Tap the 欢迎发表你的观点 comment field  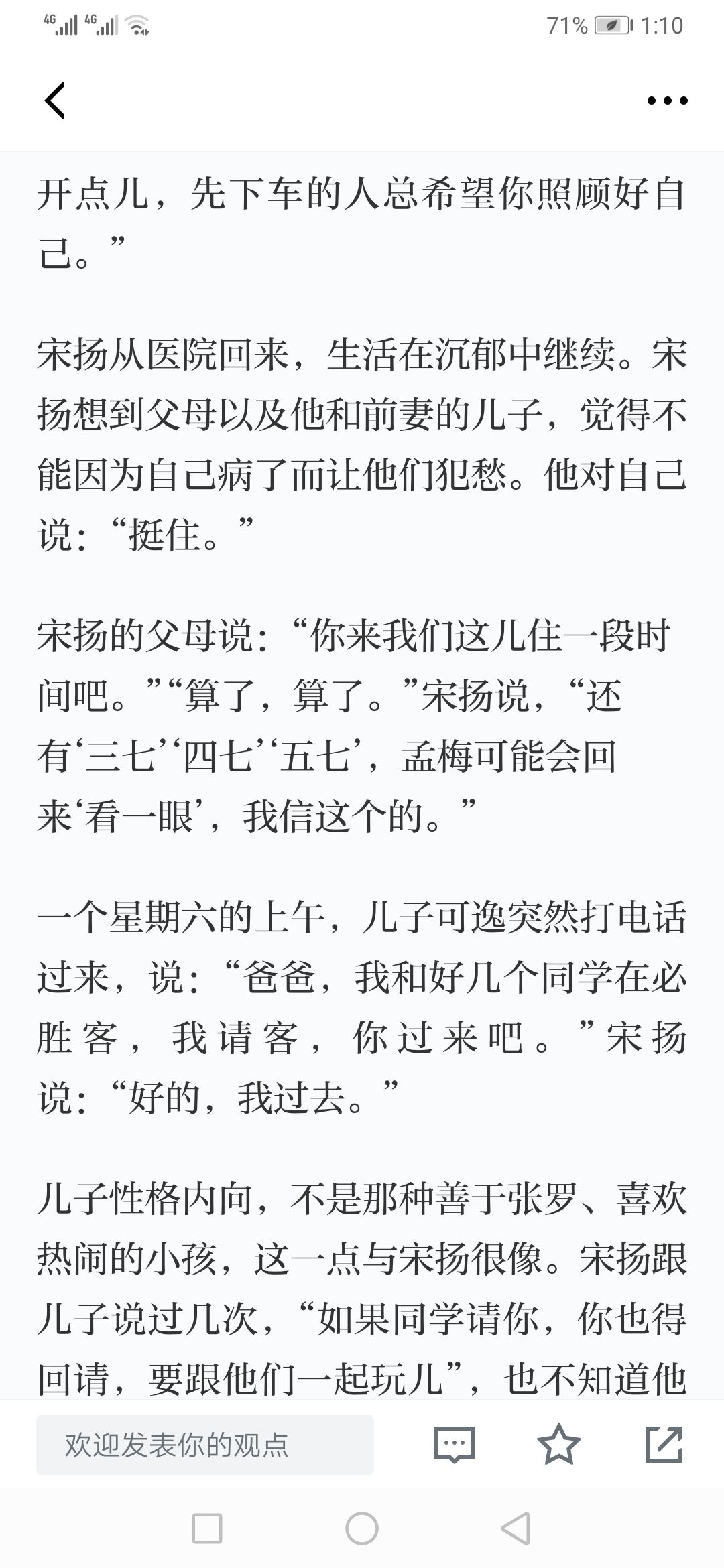click(x=205, y=1445)
